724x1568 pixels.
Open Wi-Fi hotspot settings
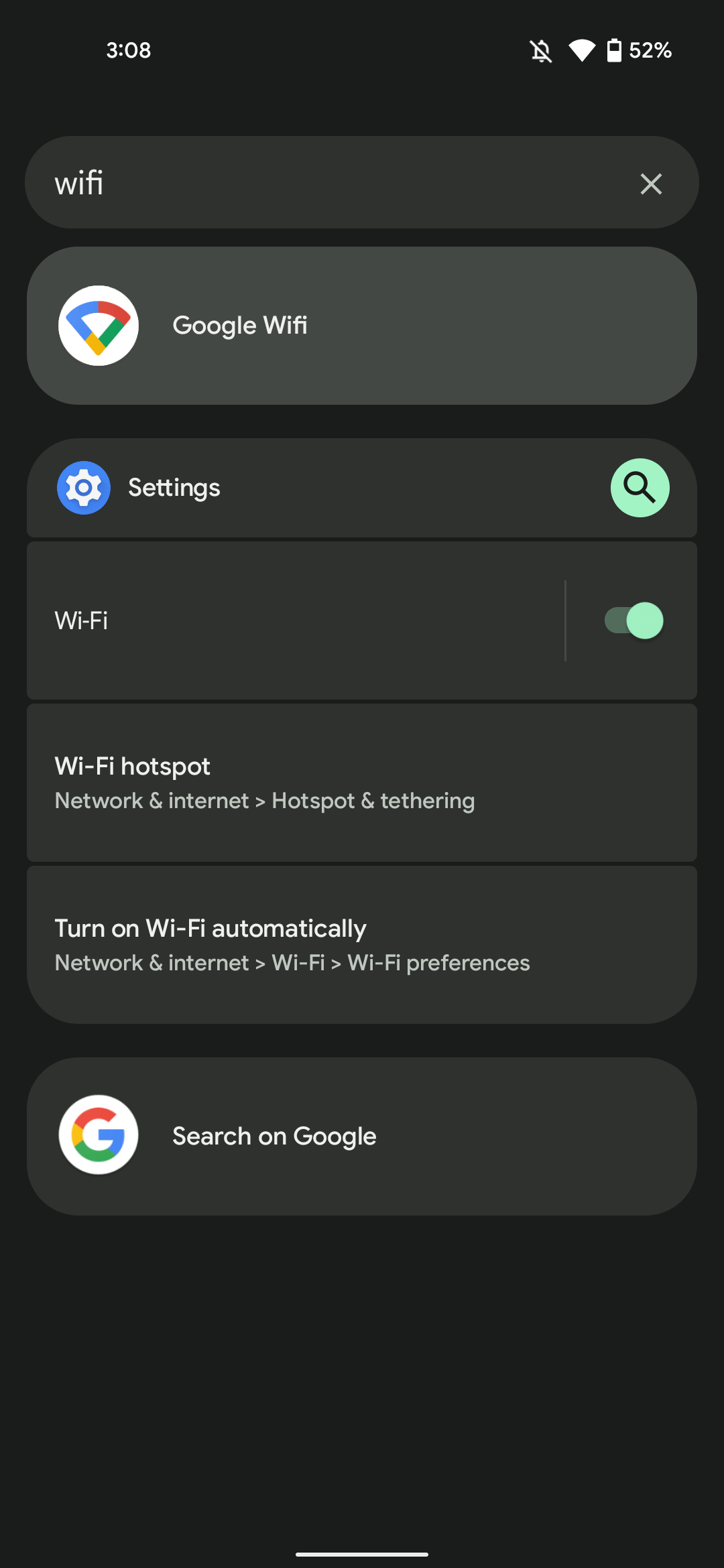362,783
